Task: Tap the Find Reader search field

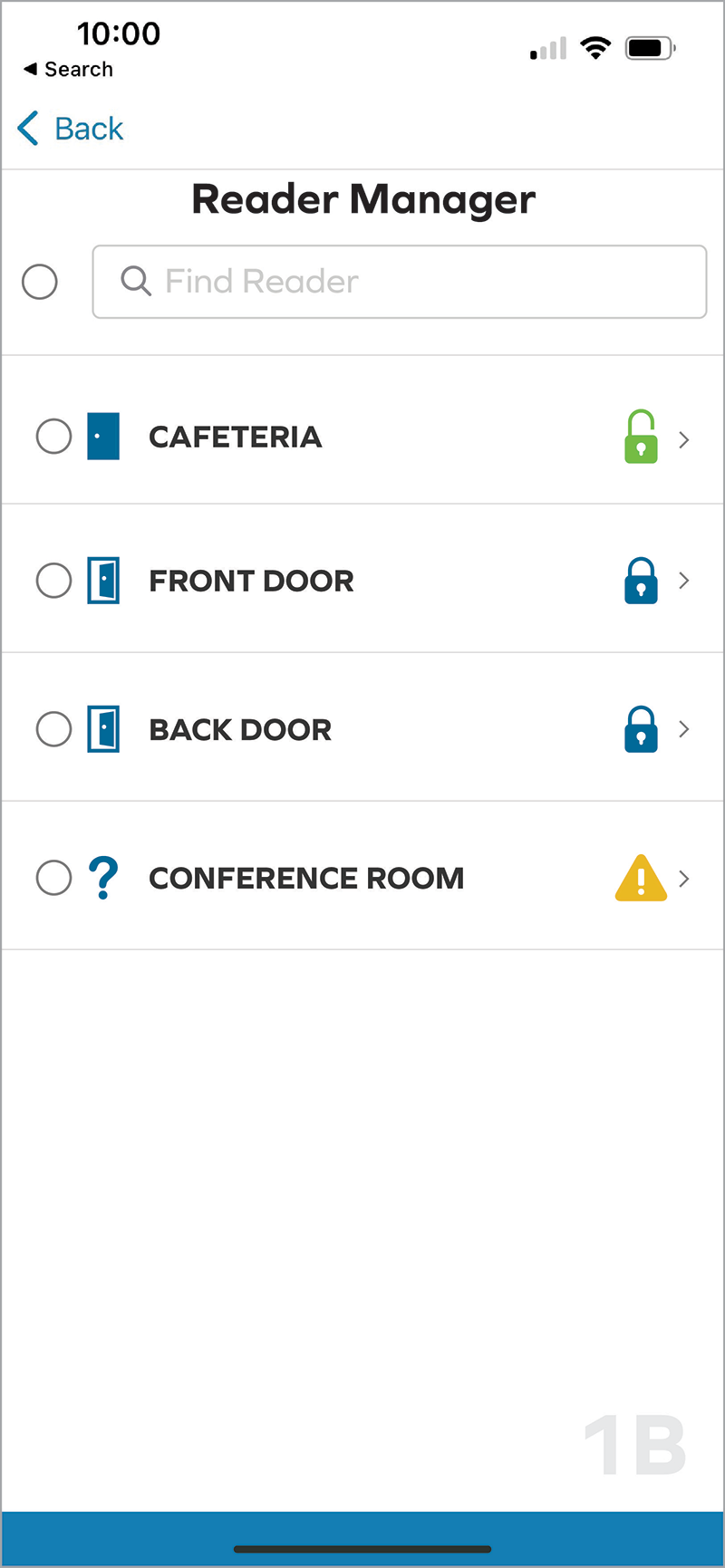Action: click(x=399, y=282)
